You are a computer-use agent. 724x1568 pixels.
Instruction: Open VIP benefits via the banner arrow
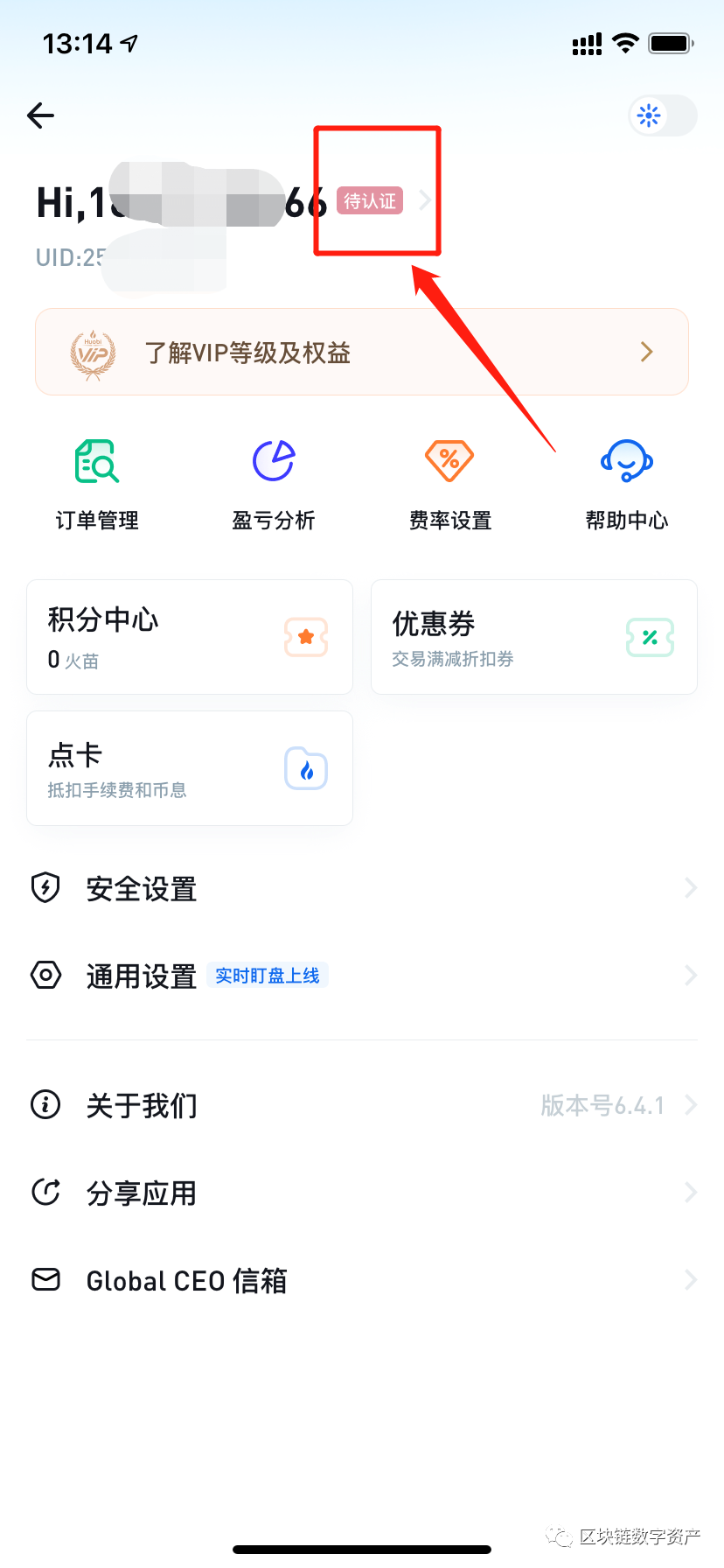pyautogui.click(x=646, y=351)
